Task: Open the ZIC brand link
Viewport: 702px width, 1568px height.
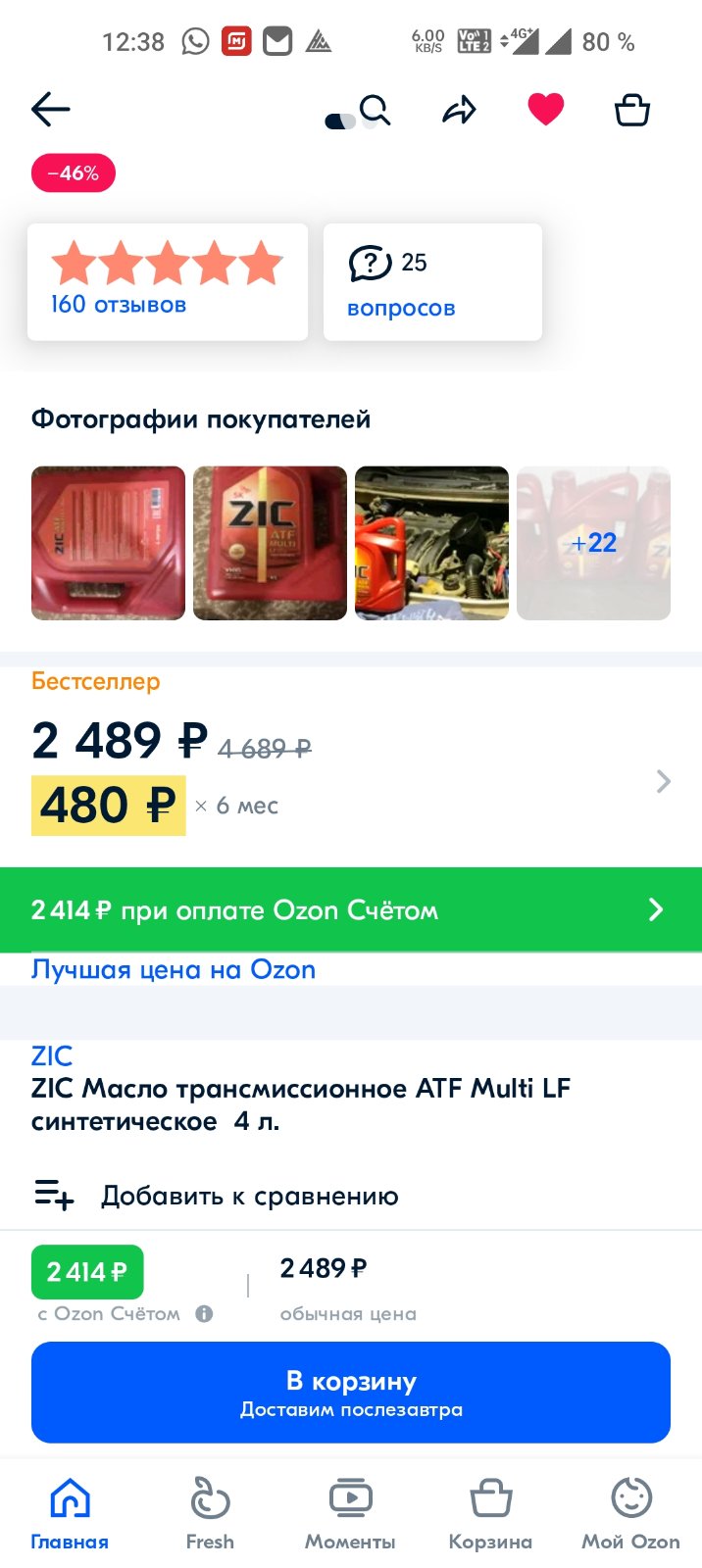Action: [52, 1055]
